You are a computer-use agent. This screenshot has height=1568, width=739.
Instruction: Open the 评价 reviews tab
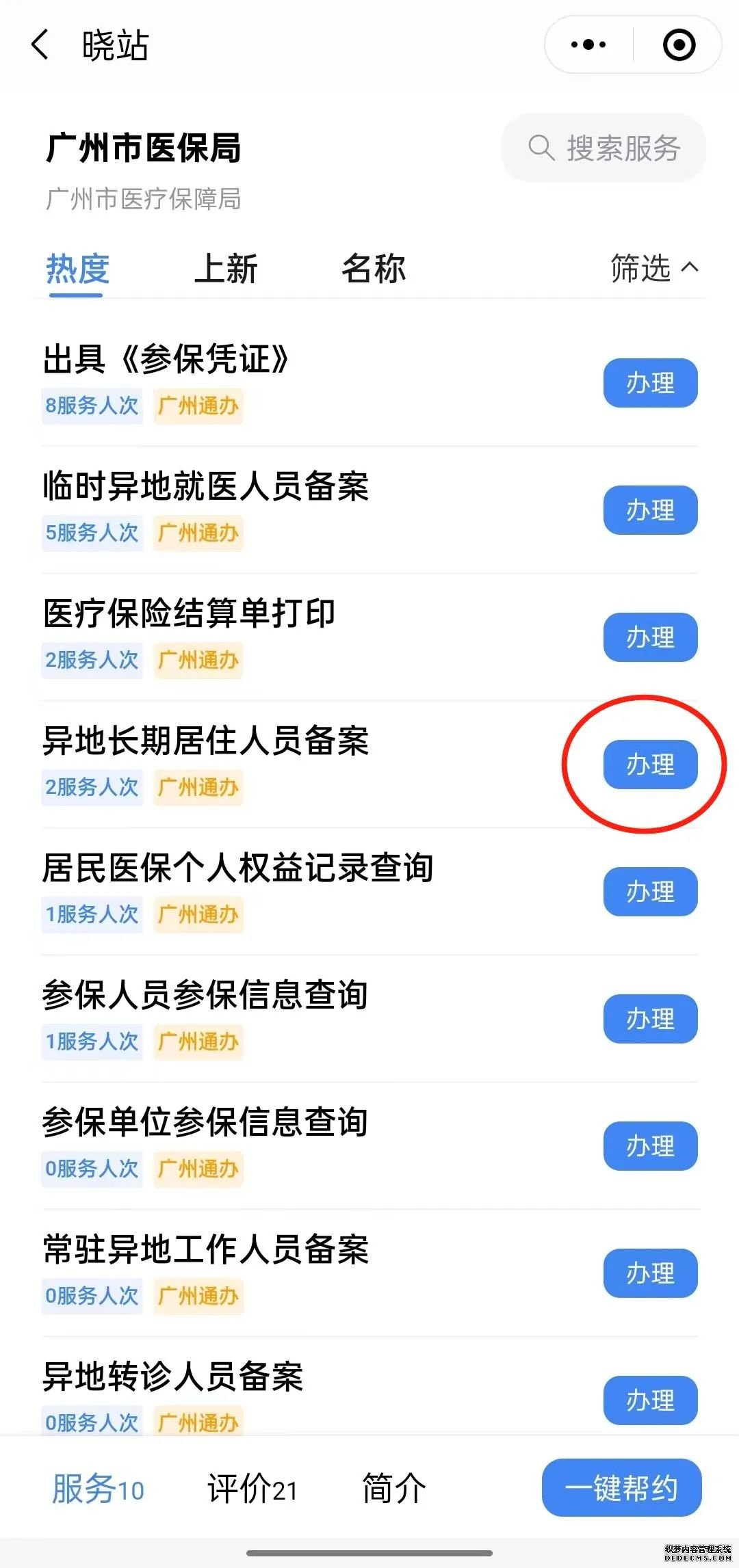coord(252,1489)
